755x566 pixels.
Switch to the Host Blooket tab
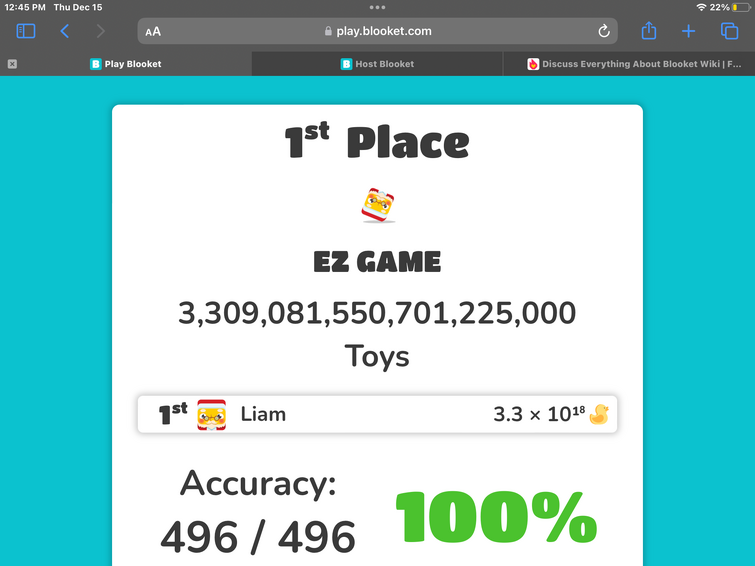point(377,64)
